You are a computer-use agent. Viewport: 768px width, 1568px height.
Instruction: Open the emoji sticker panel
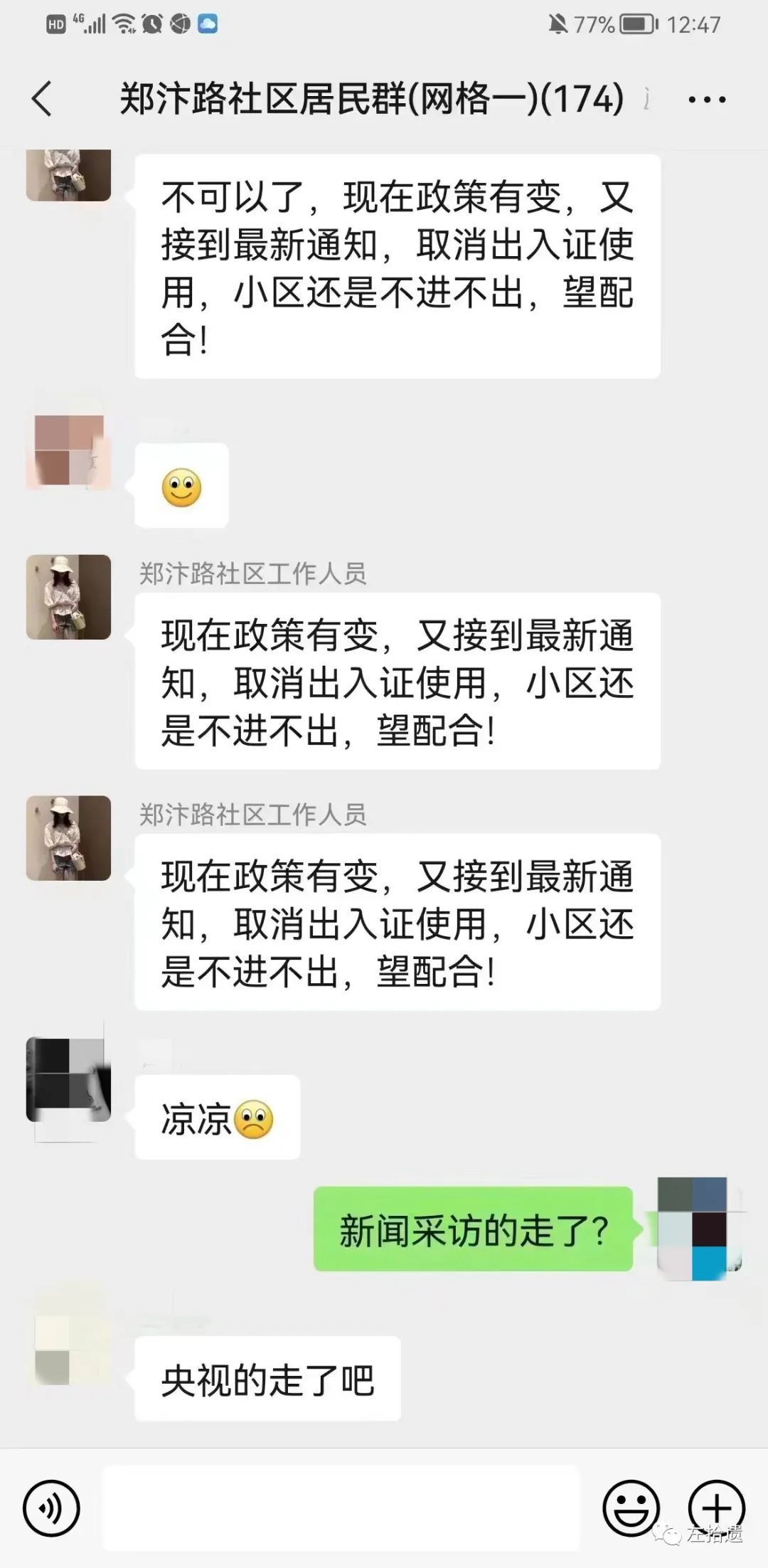631,1508
